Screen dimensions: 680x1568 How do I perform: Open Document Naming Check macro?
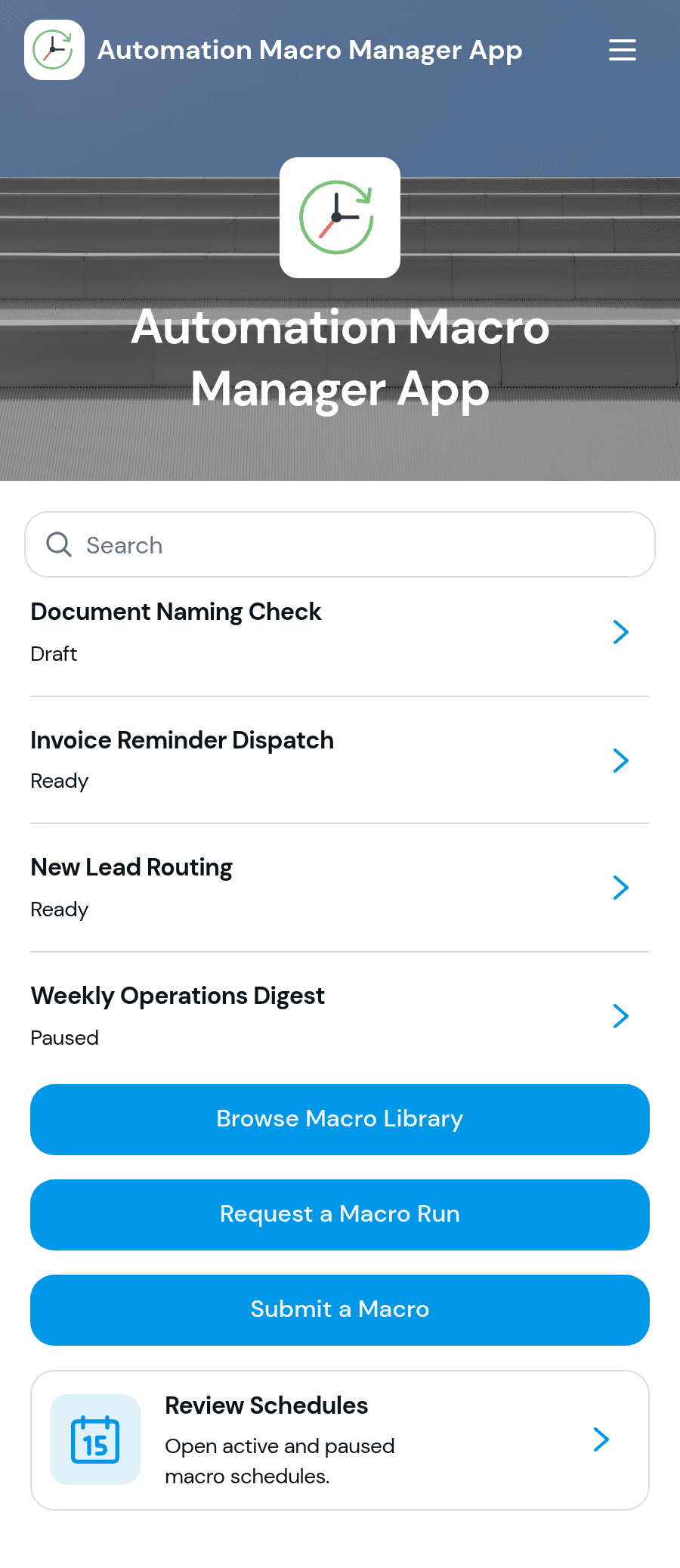340,632
